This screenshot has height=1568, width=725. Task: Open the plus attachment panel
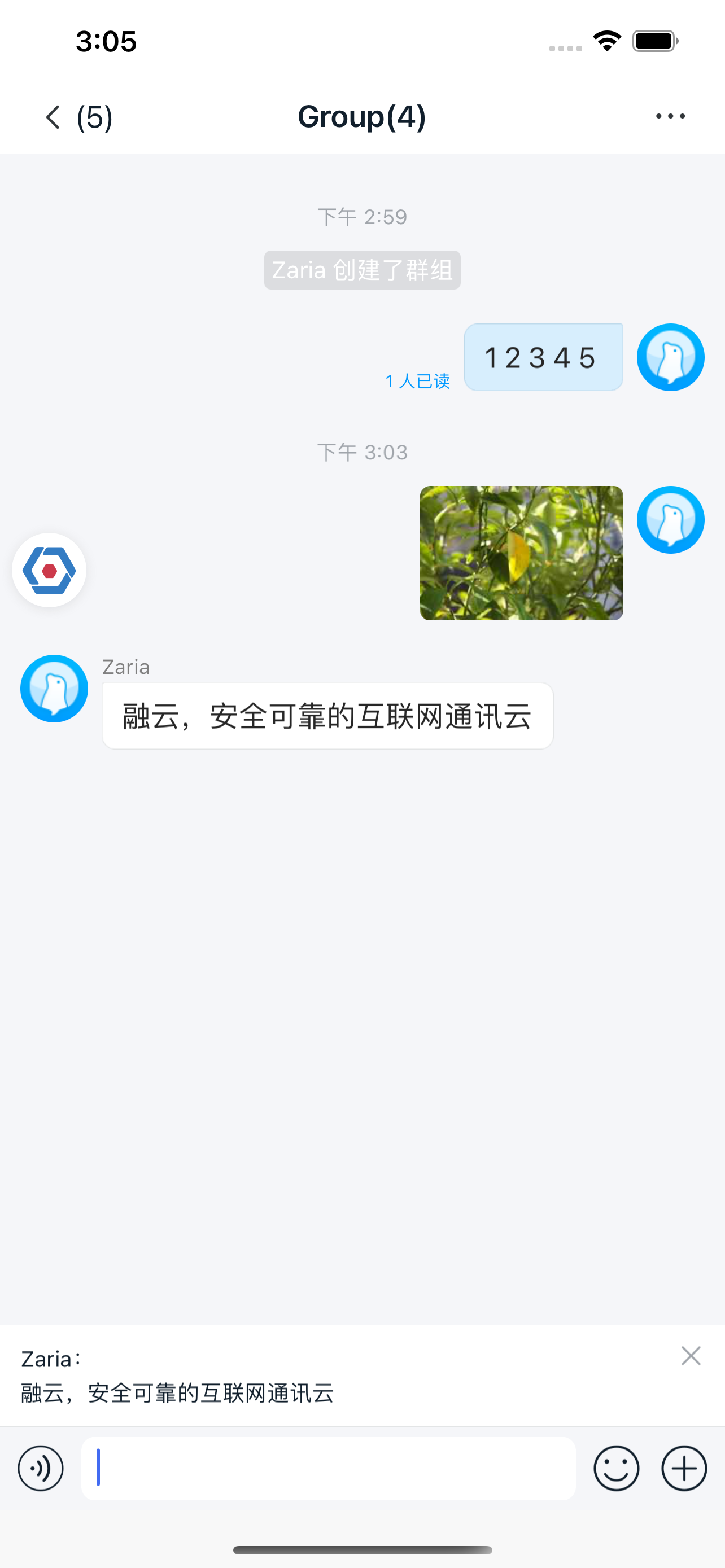tap(684, 1468)
